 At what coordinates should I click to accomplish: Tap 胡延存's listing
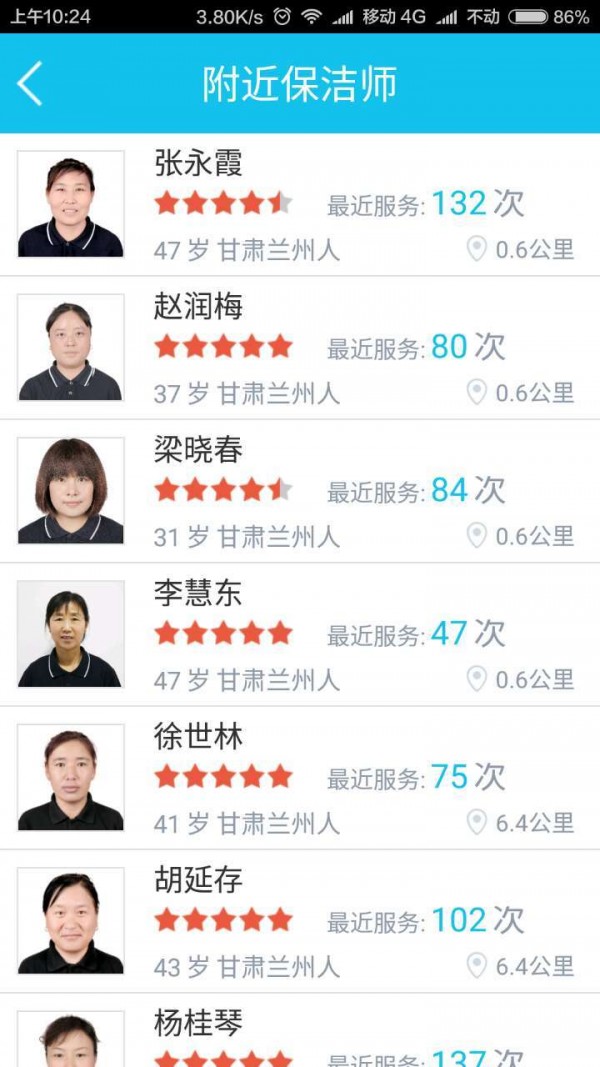300,920
